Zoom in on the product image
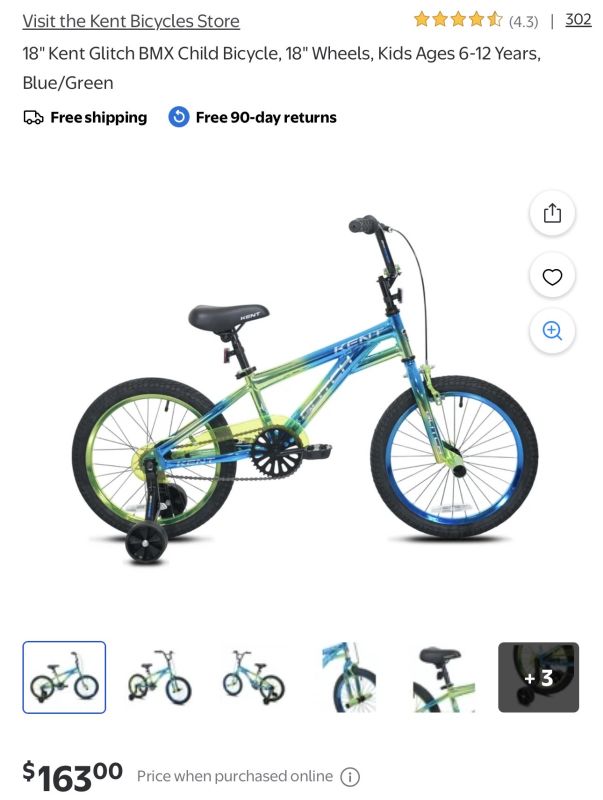This screenshot has height=800, width=603. point(552,331)
